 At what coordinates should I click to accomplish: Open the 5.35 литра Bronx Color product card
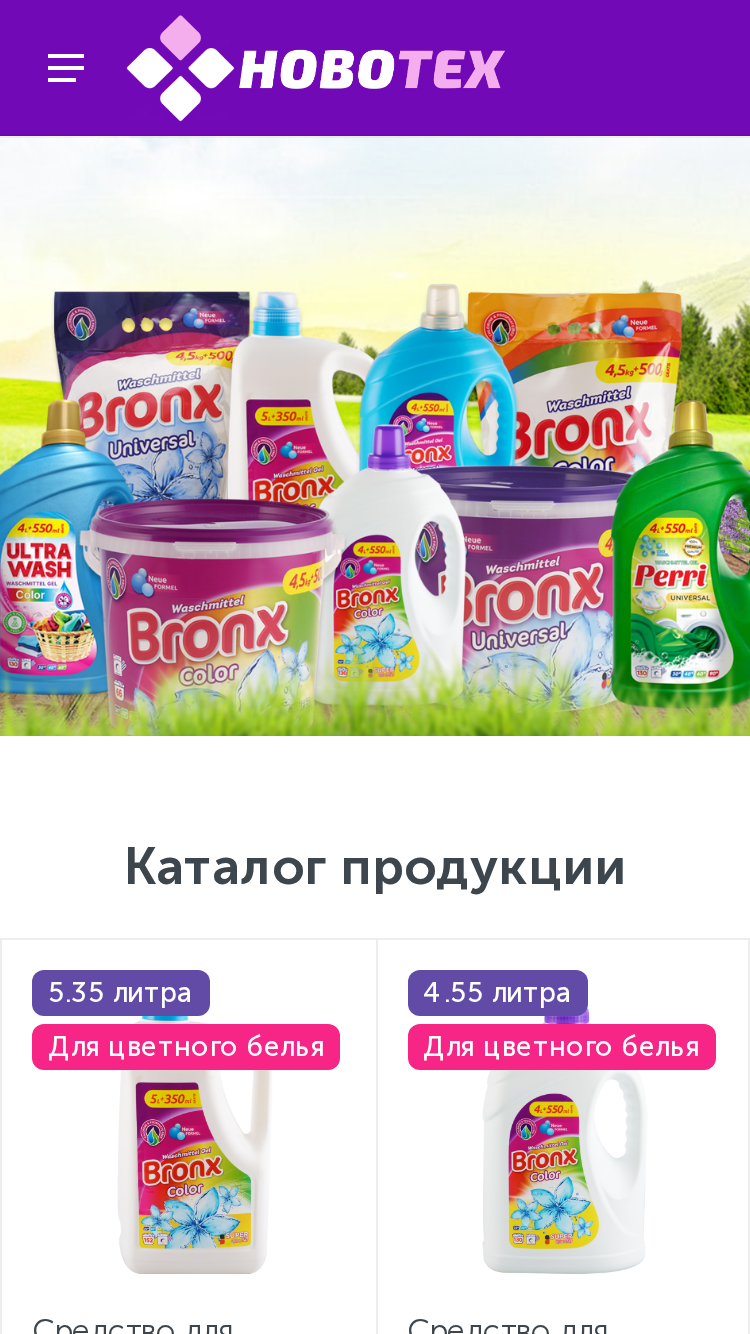click(x=189, y=1137)
